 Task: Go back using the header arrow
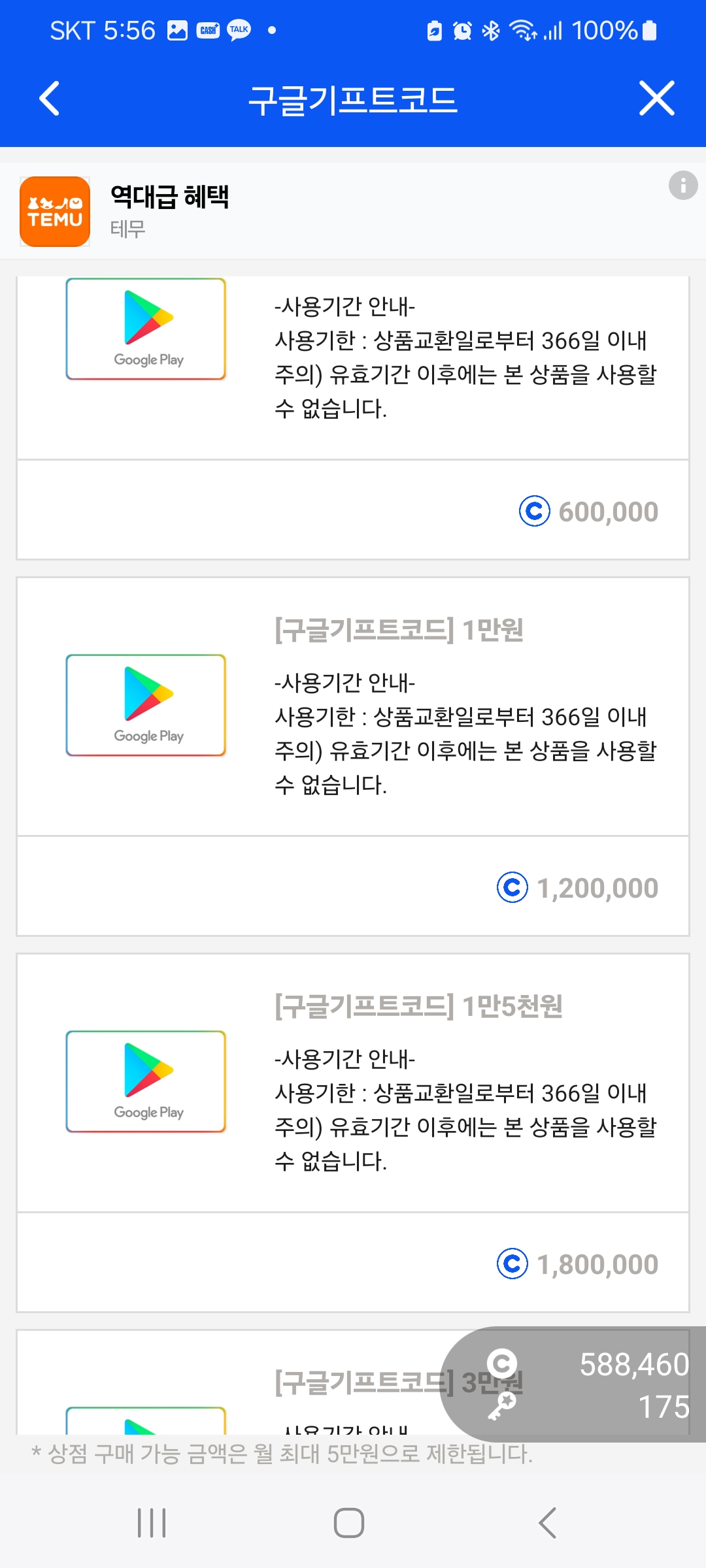point(50,99)
